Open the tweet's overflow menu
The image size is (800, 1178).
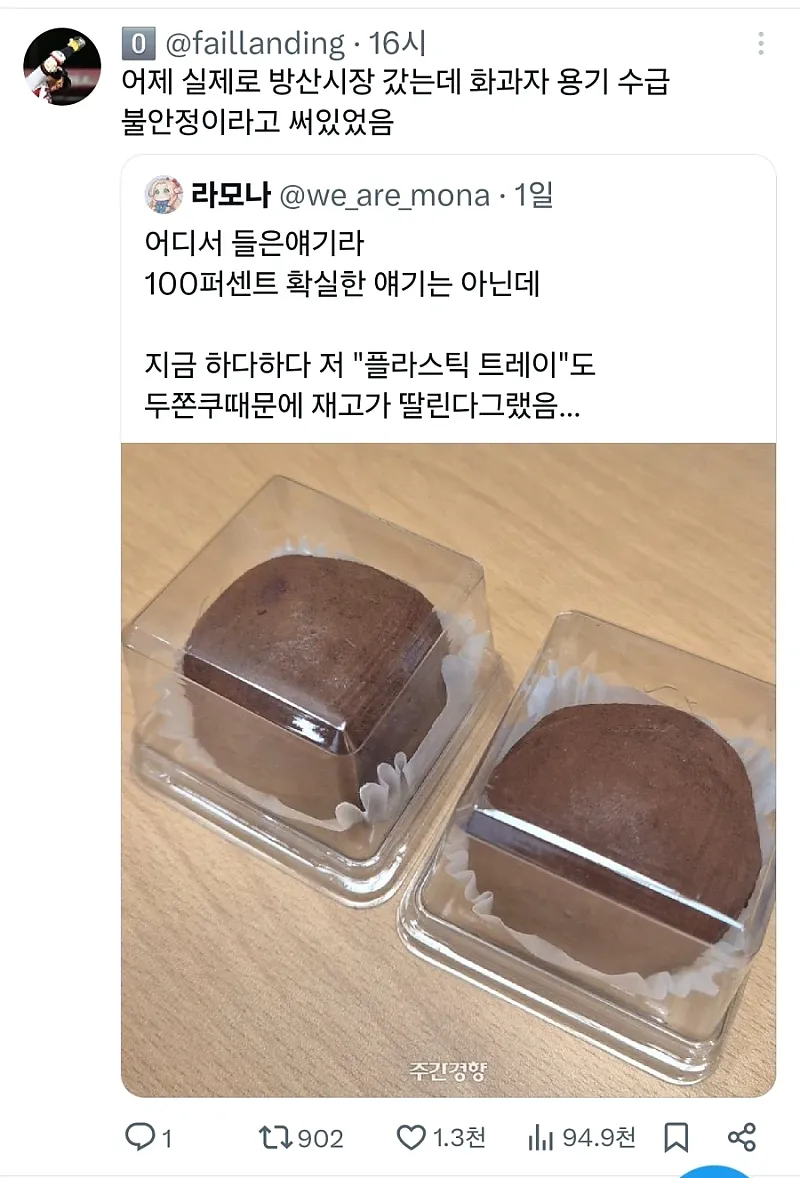(x=761, y=44)
